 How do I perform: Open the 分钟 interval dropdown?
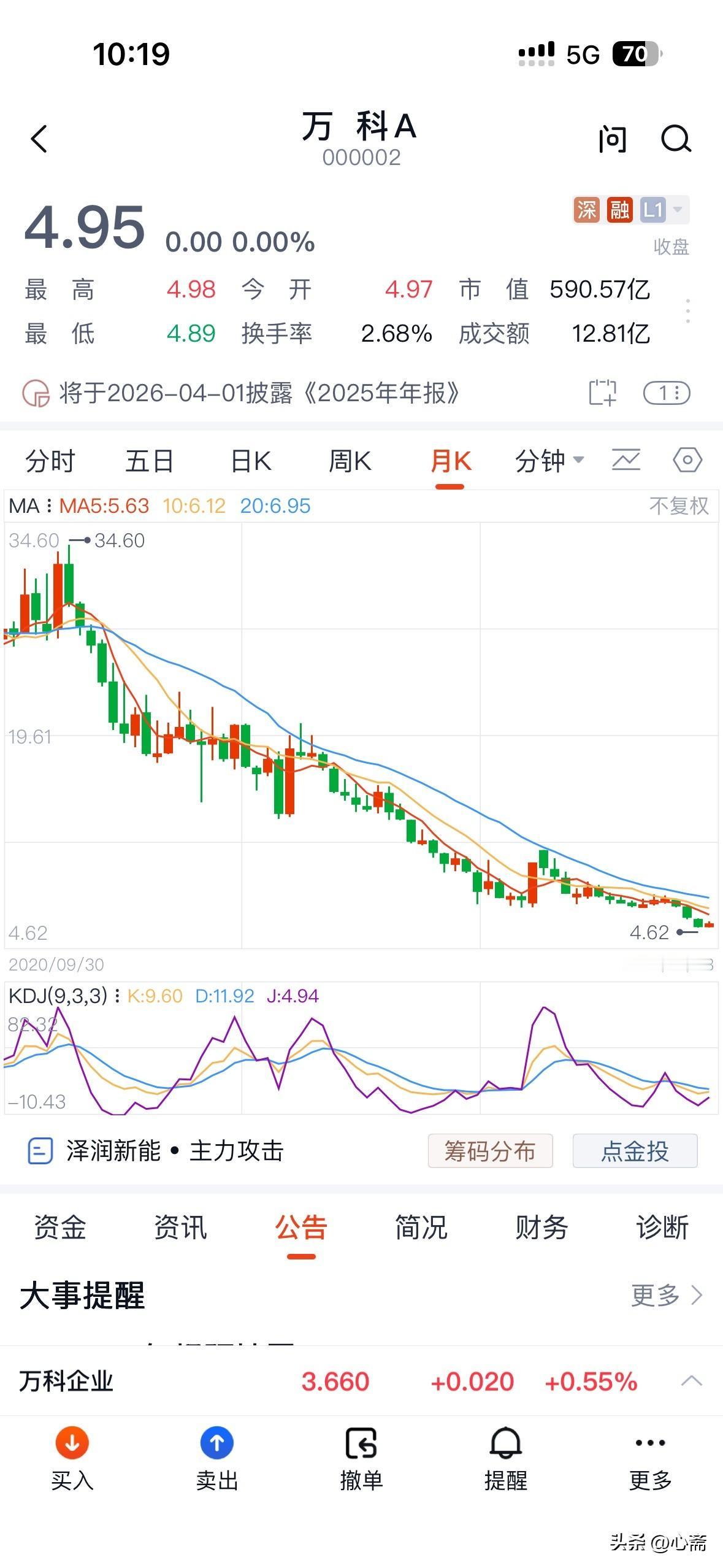pyautogui.click(x=548, y=461)
